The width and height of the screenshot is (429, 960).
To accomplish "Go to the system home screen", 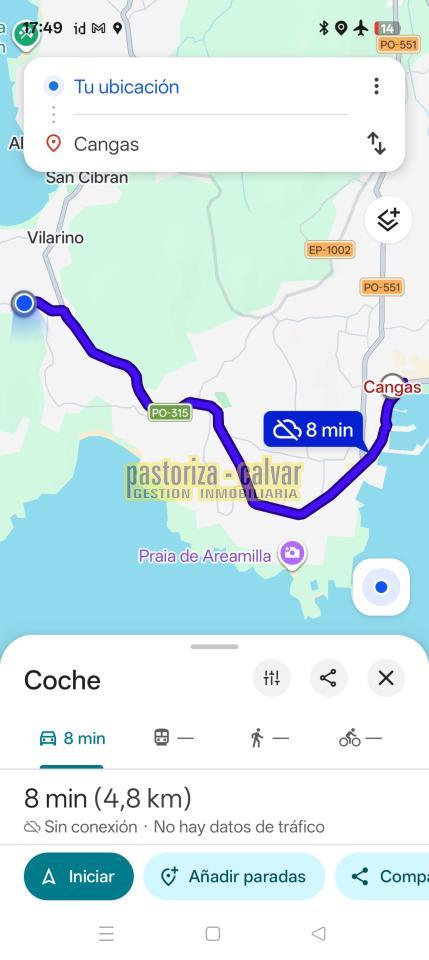I will (213, 933).
